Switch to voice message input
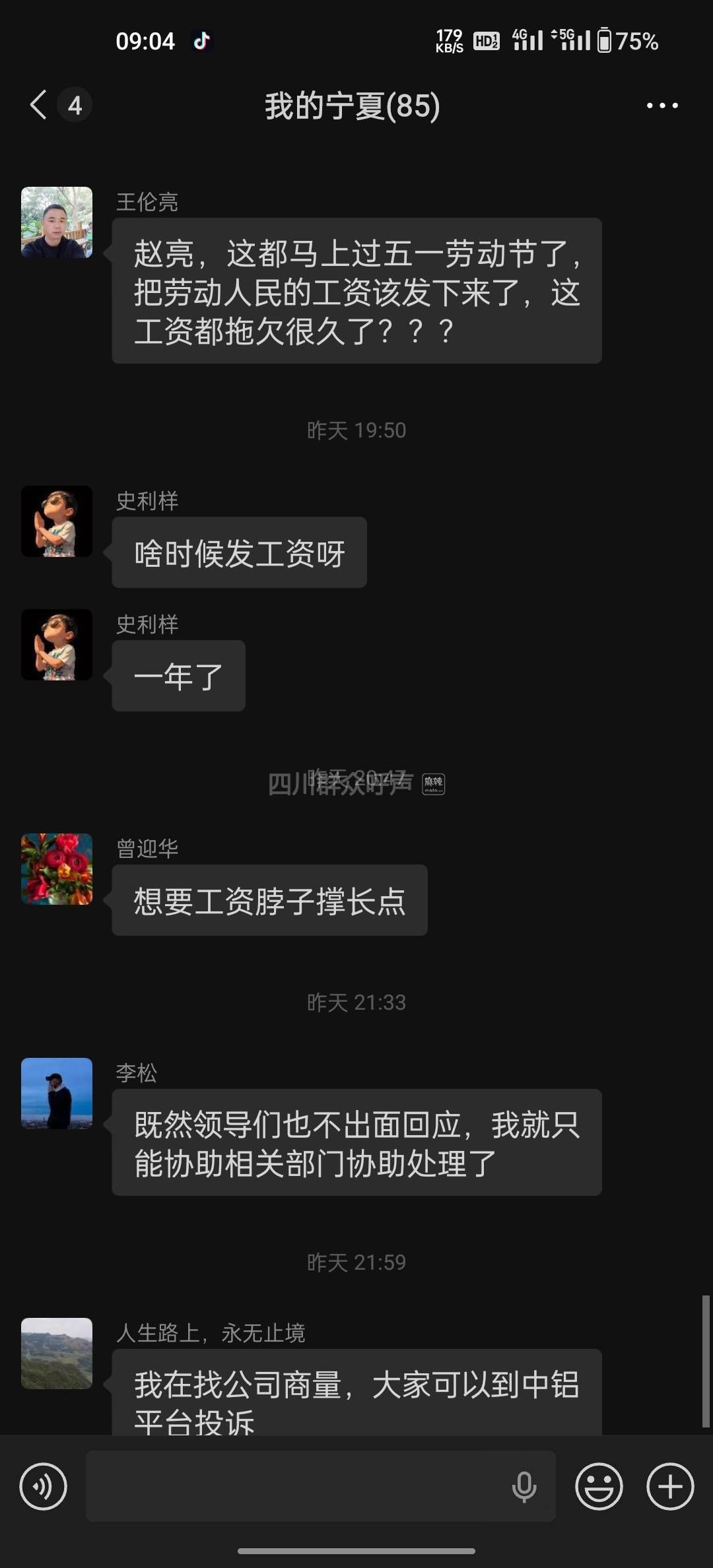Image resolution: width=713 pixels, height=1568 pixels. click(x=44, y=1486)
